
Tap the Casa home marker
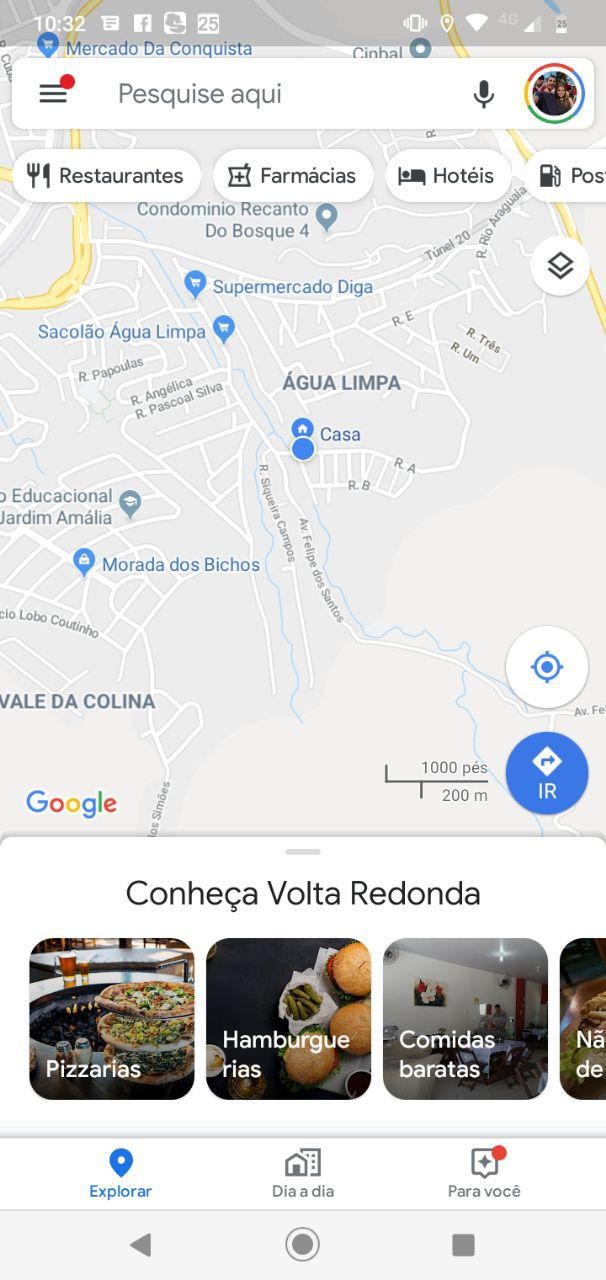302,430
